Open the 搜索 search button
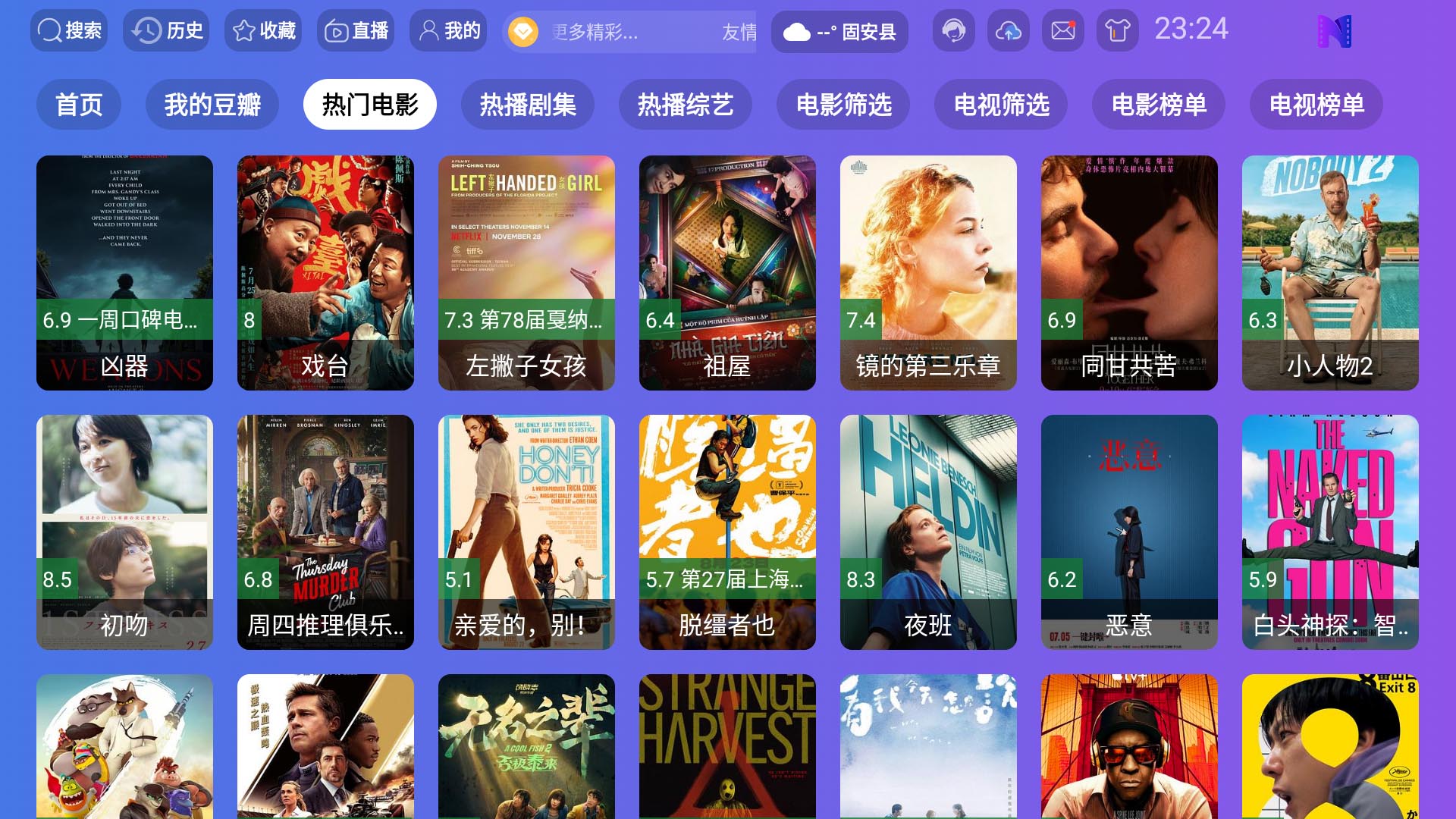1456x819 pixels. pyautogui.click(x=69, y=31)
